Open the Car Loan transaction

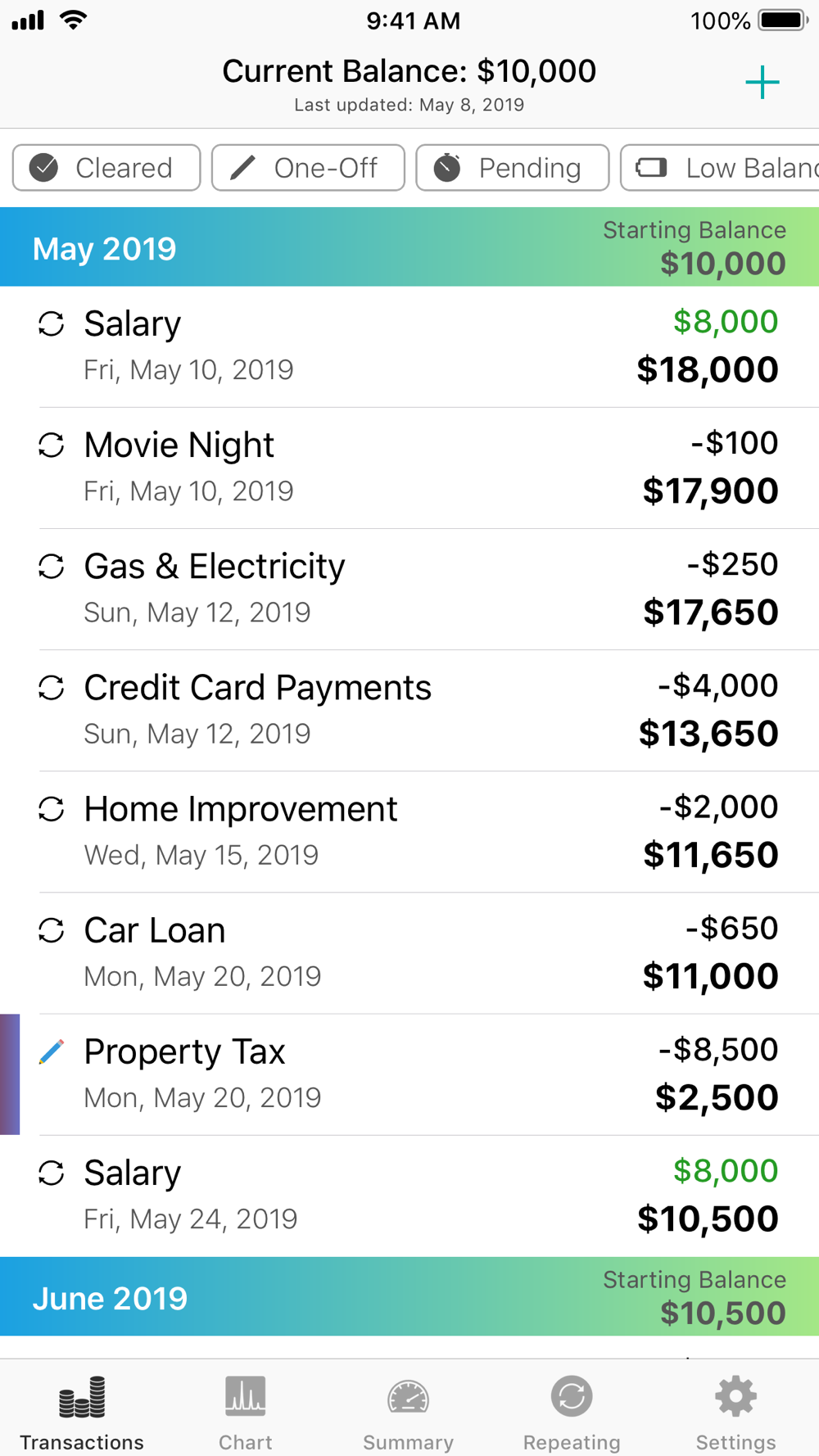click(x=409, y=952)
